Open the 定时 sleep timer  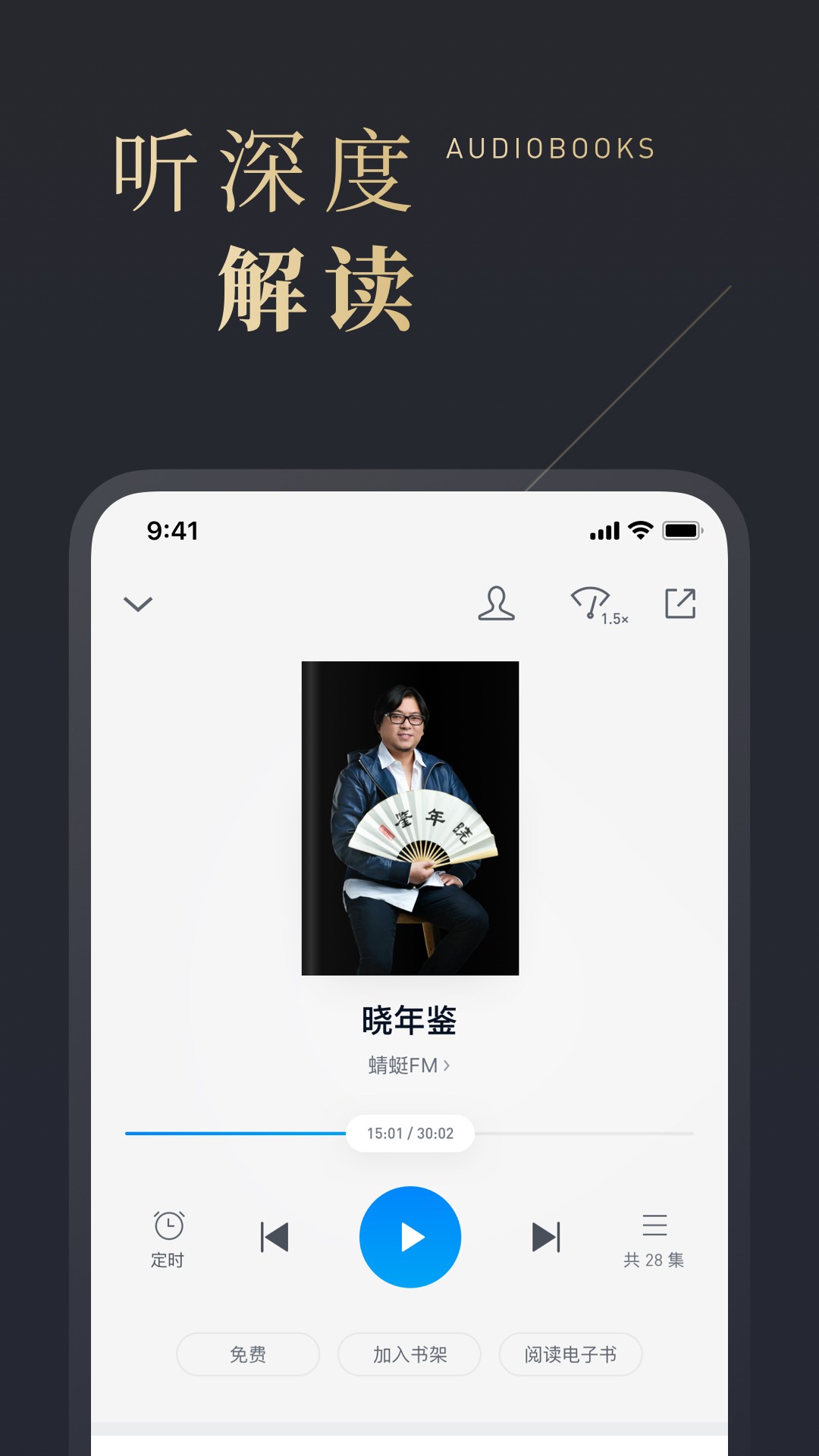[x=168, y=1236]
